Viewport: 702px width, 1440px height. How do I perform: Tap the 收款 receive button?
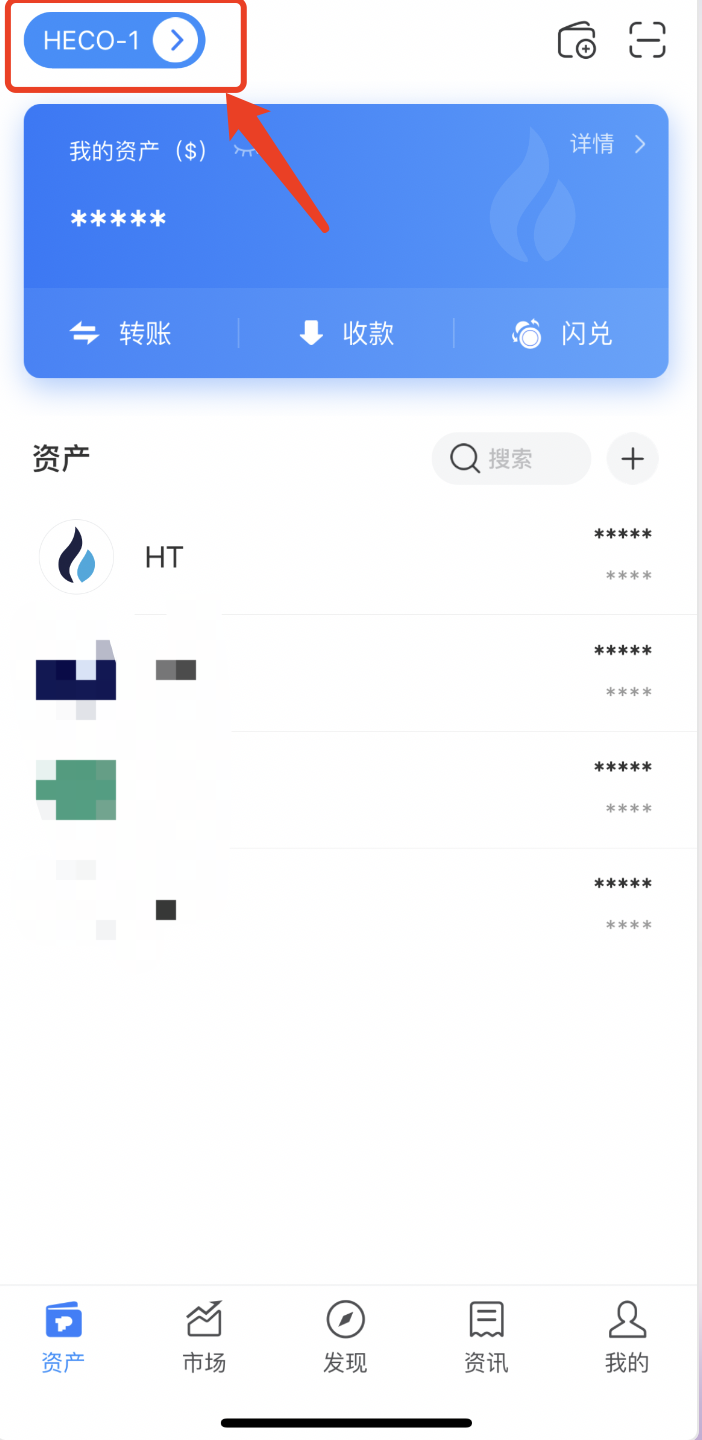point(346,333)
